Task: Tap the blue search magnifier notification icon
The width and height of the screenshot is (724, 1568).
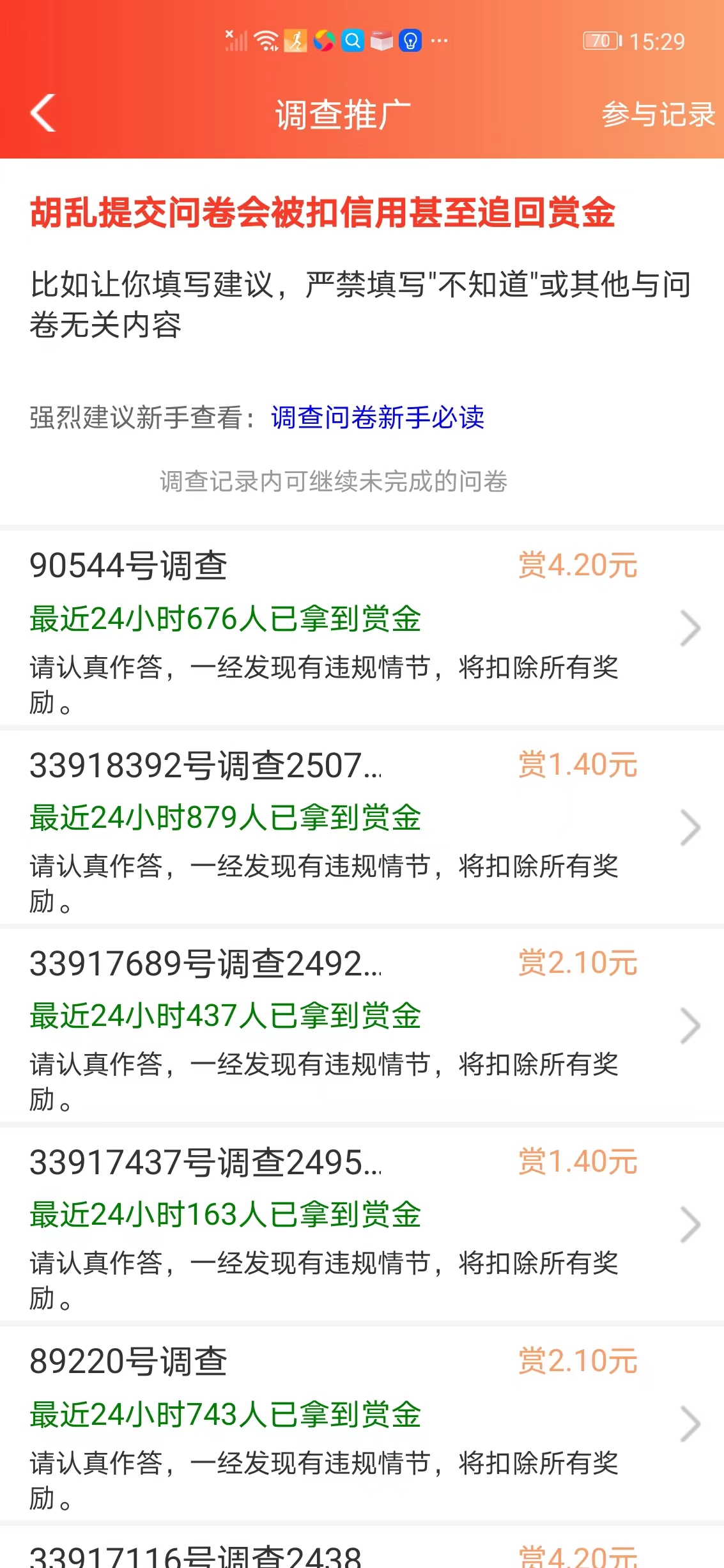Action: click(352, 40)
